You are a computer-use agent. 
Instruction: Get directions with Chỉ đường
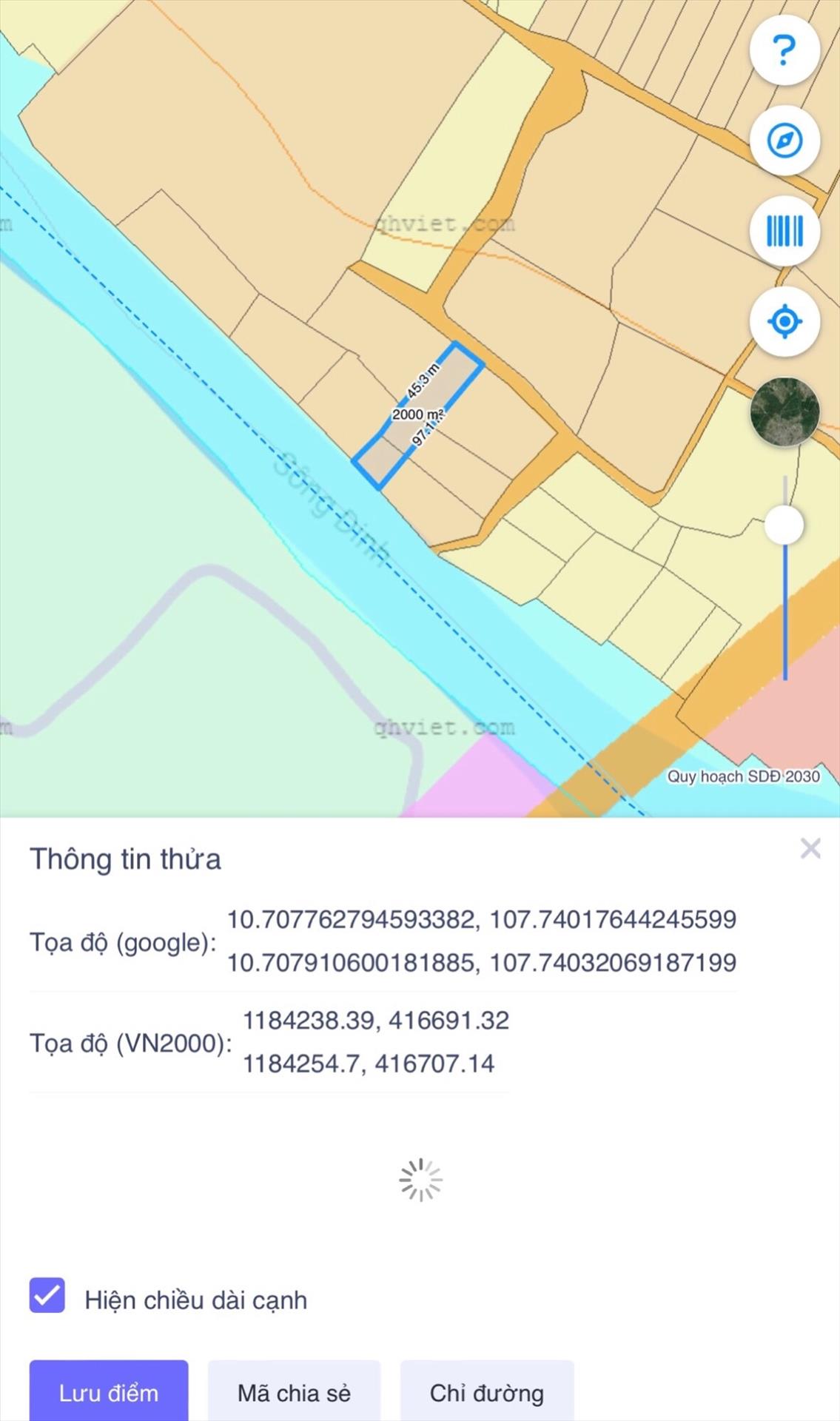[486, 1392]
